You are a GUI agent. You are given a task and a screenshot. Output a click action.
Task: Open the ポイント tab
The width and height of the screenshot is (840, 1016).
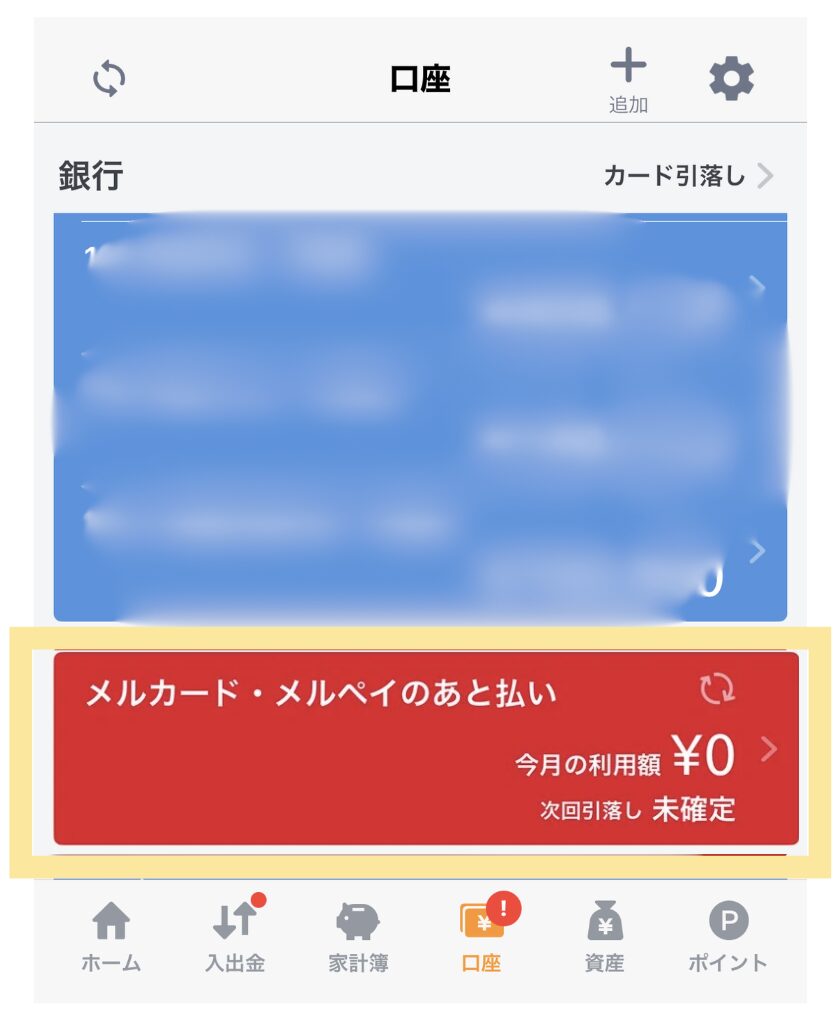[728, 937]
